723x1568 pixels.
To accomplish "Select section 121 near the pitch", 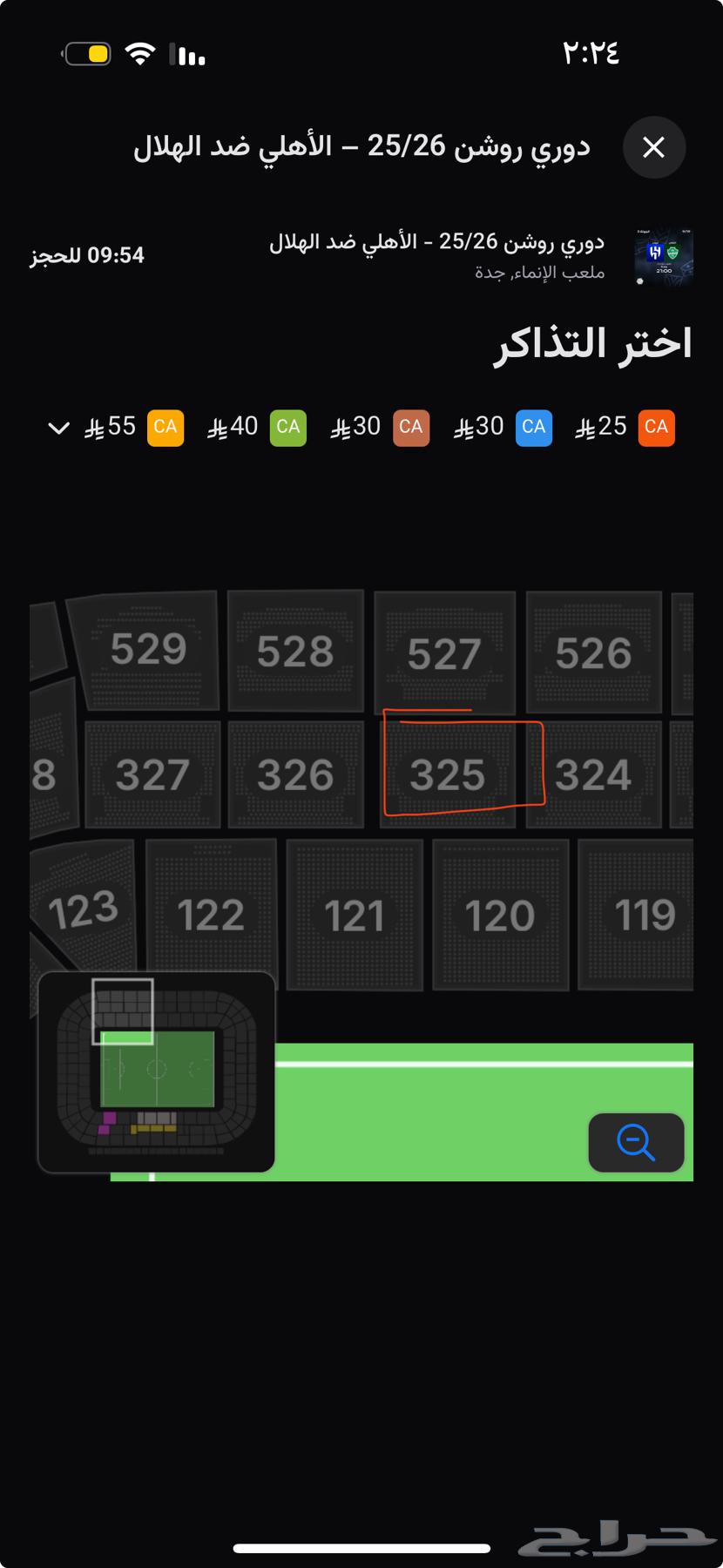I will click(x=355, y=916).
